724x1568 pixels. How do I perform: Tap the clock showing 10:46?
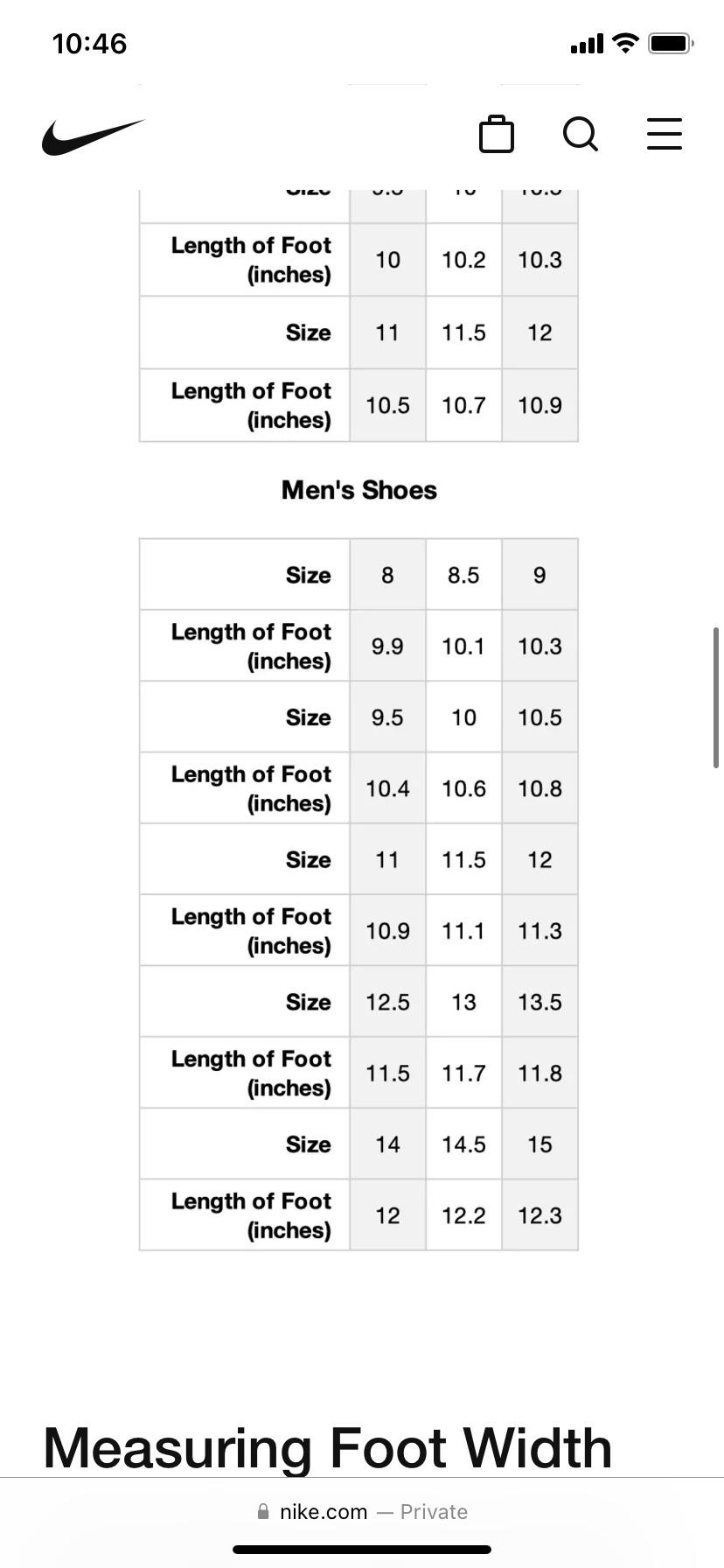point(88,43)
